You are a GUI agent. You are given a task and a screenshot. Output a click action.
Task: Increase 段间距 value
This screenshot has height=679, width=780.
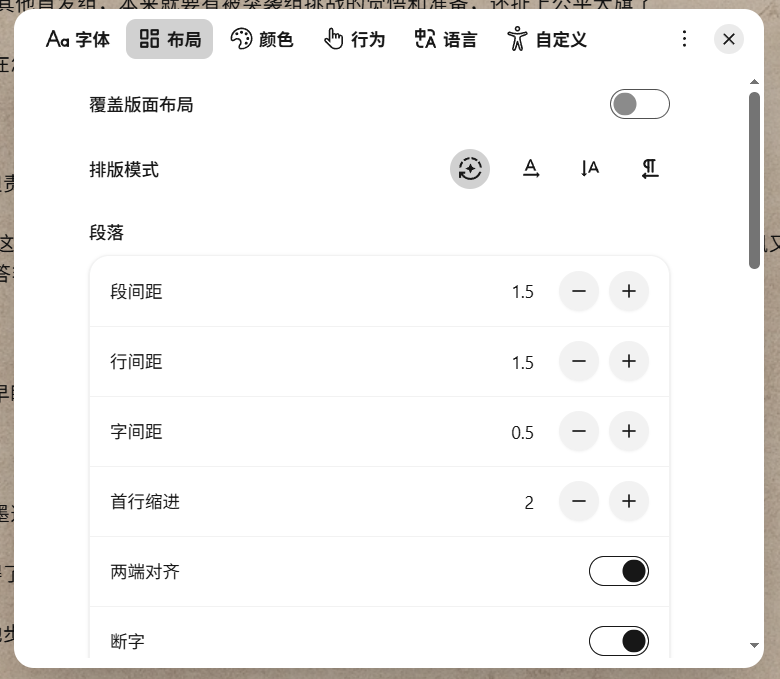tap(629, 292)
